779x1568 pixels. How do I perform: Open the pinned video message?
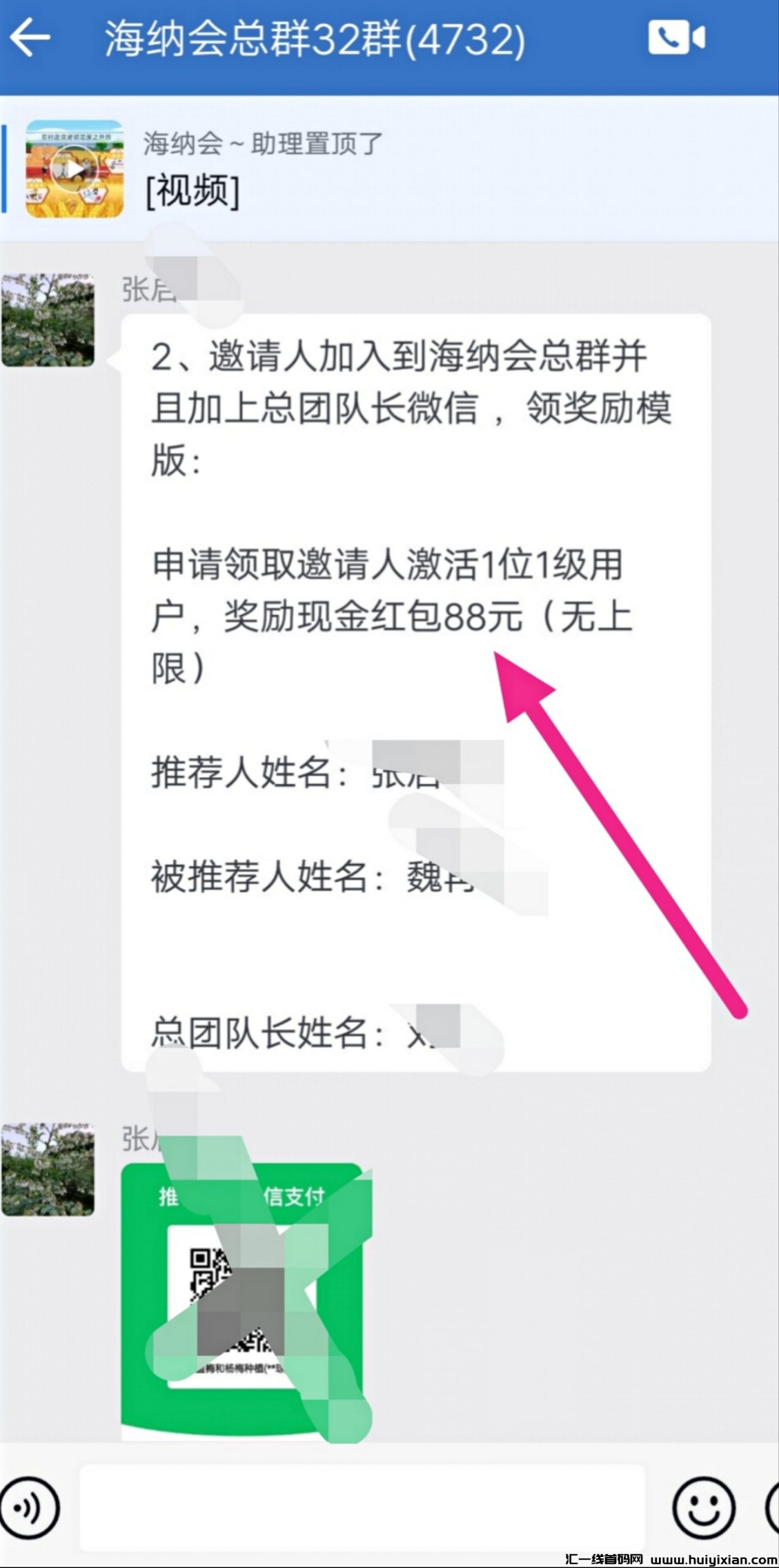click(73, 168)
